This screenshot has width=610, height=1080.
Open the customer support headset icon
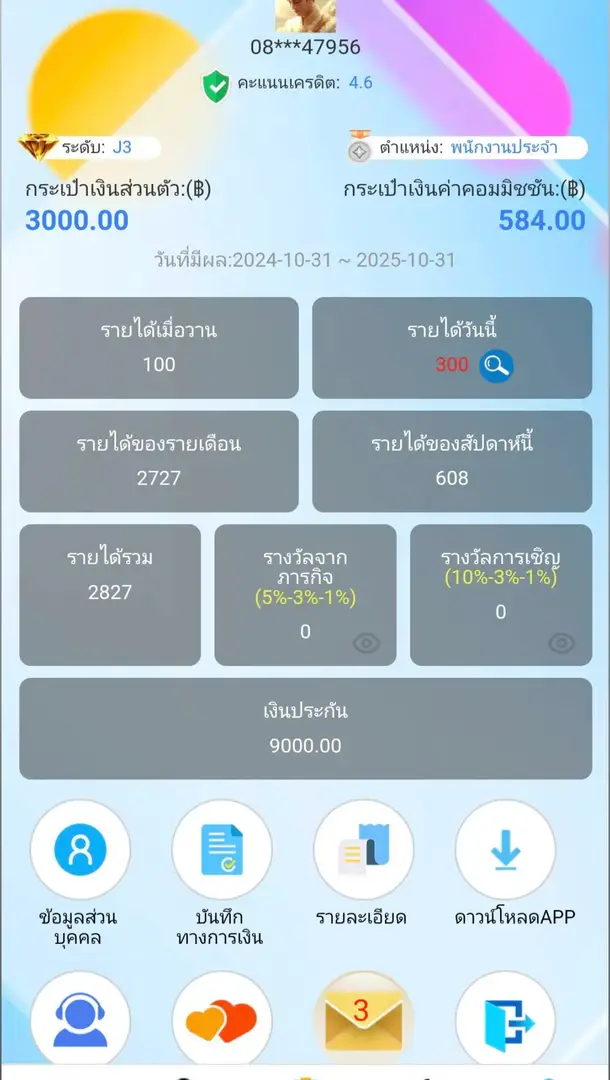click(80, 1021)
